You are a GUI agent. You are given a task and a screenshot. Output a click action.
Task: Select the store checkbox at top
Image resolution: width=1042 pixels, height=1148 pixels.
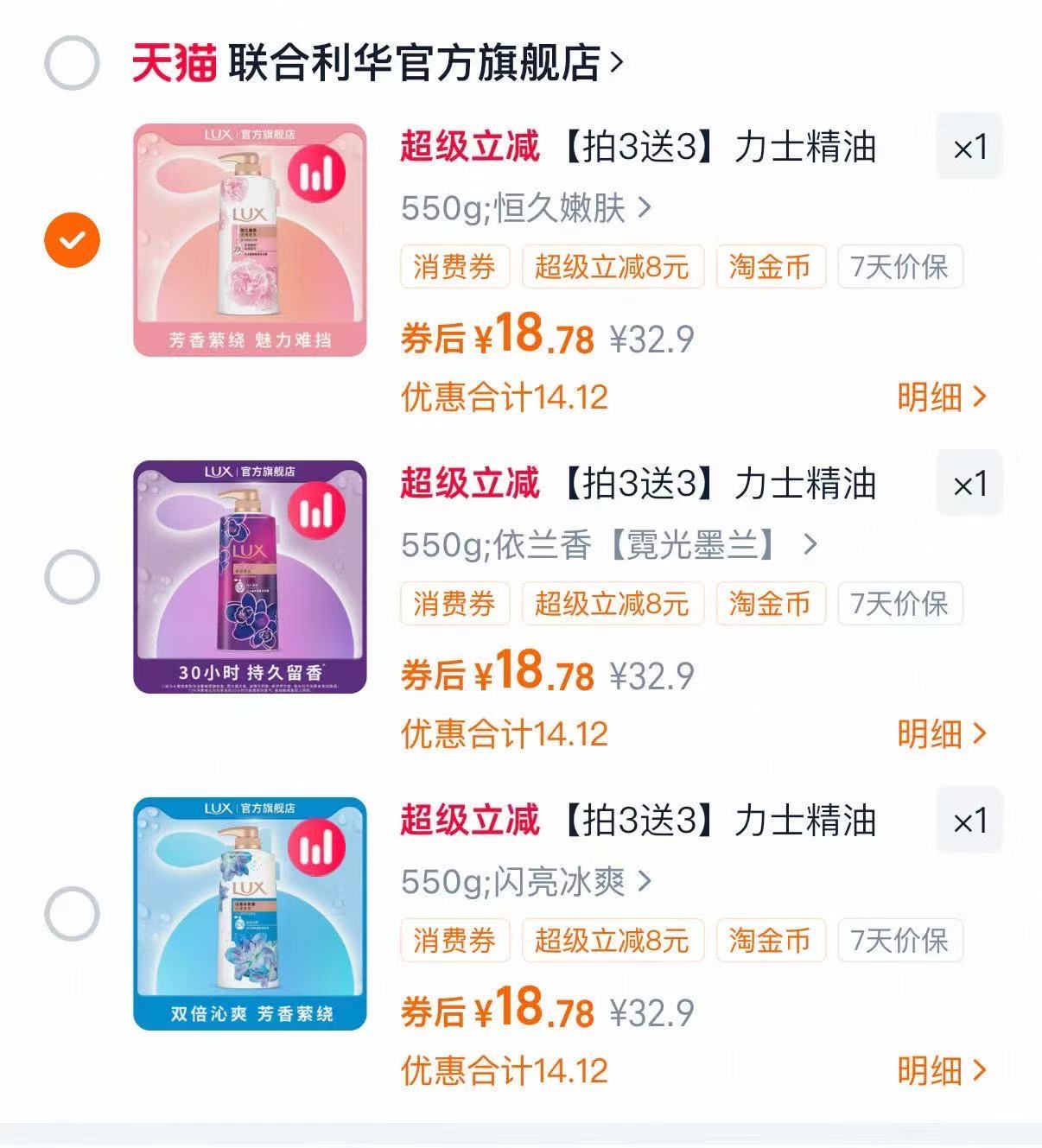coord(73,60)
